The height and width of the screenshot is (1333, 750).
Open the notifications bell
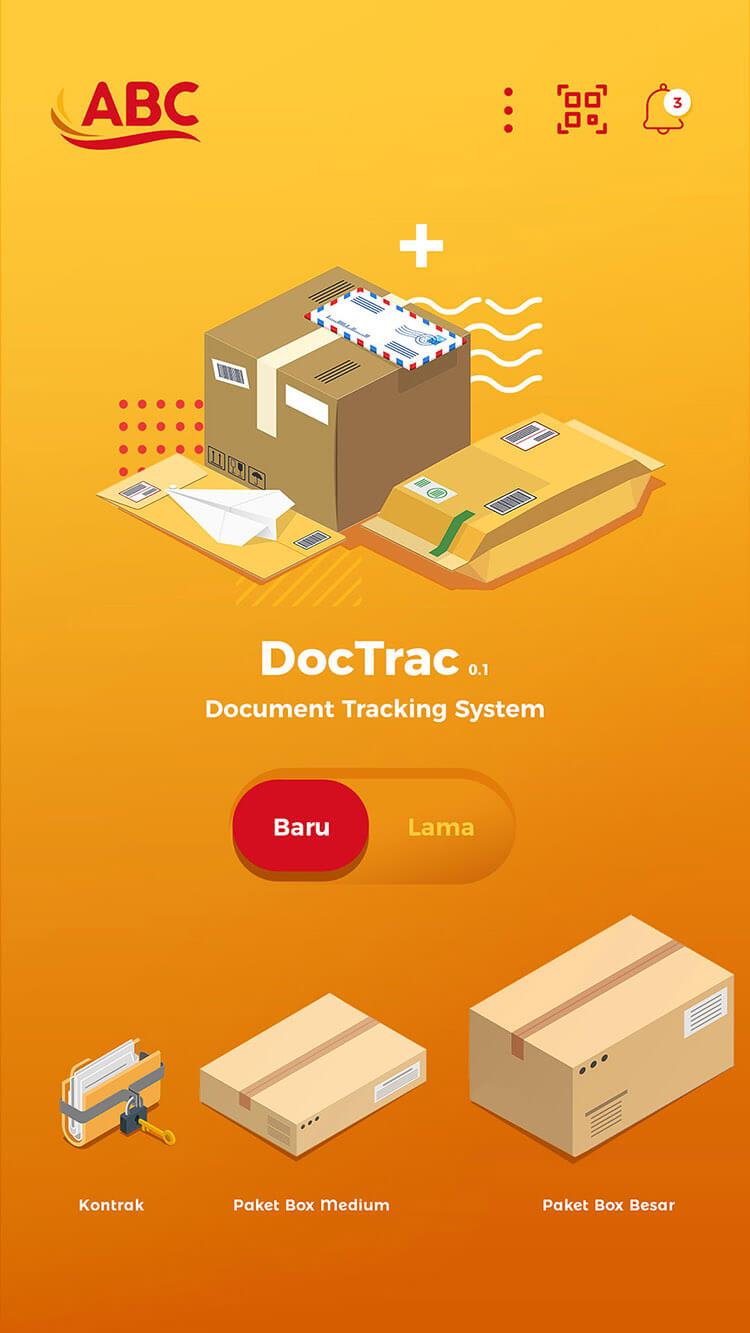point(664,110)
